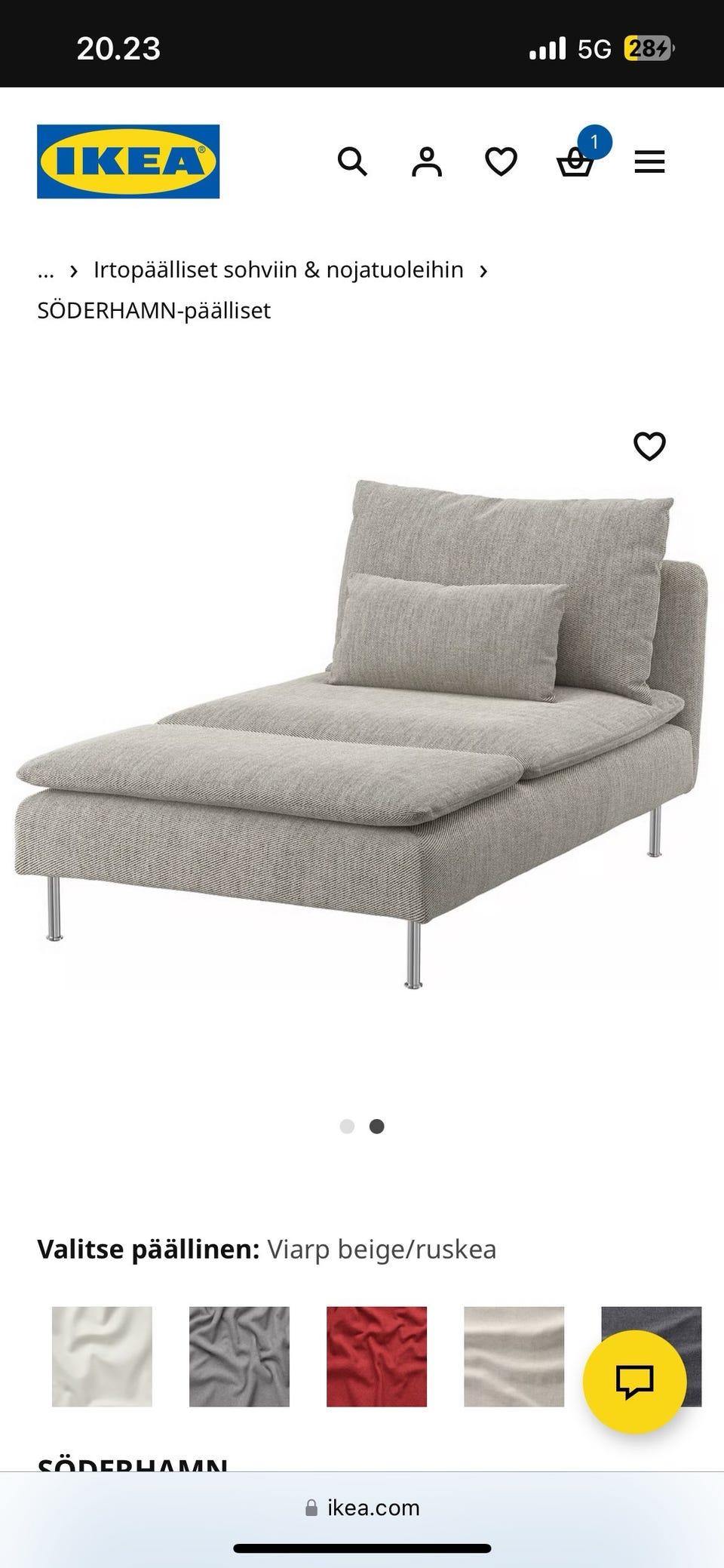
Task: Expand the collapsed breadcrumb ellipsis
Action: pos(46,270)
